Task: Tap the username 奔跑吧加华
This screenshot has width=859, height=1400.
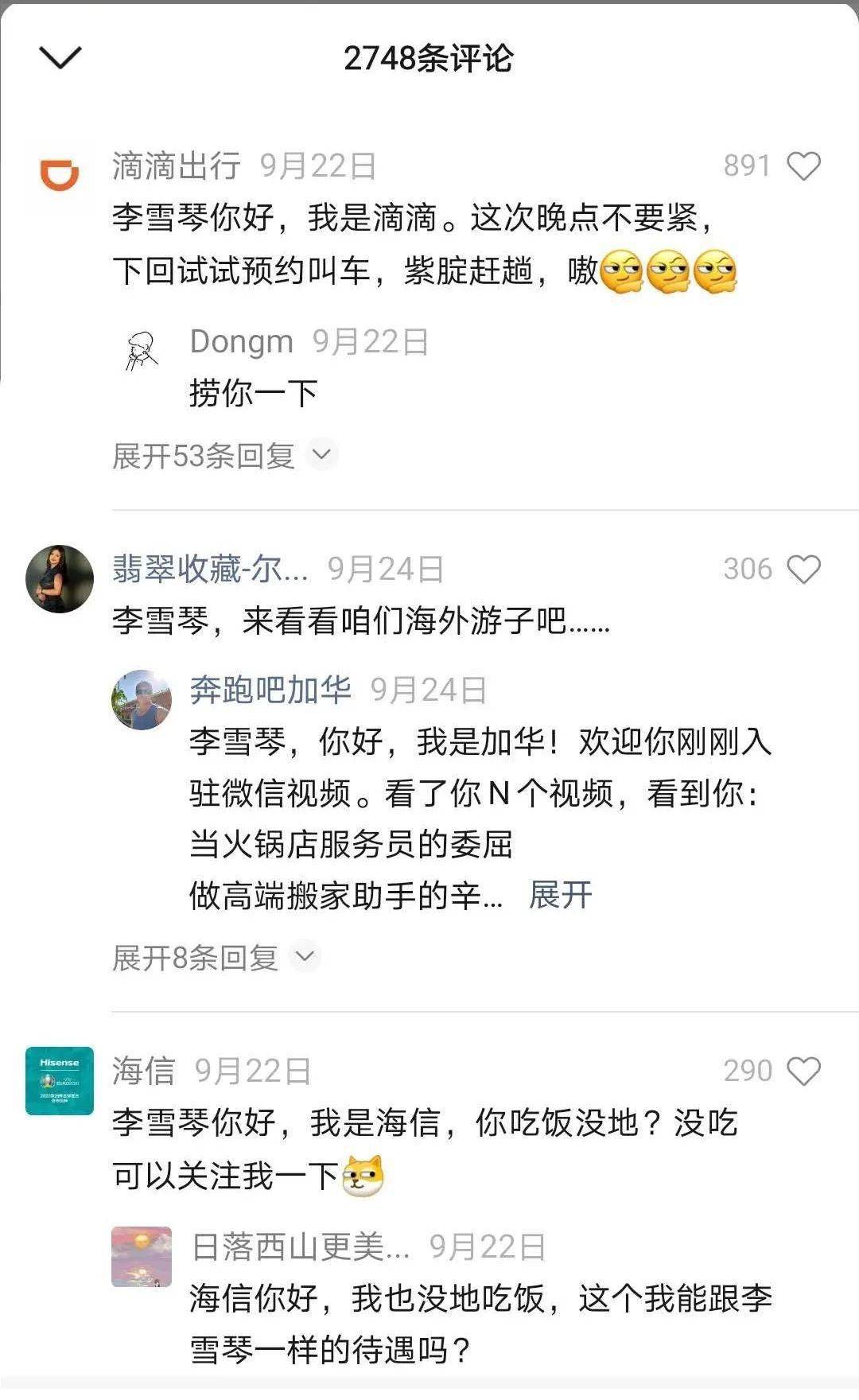Action: tap(270, 690)
